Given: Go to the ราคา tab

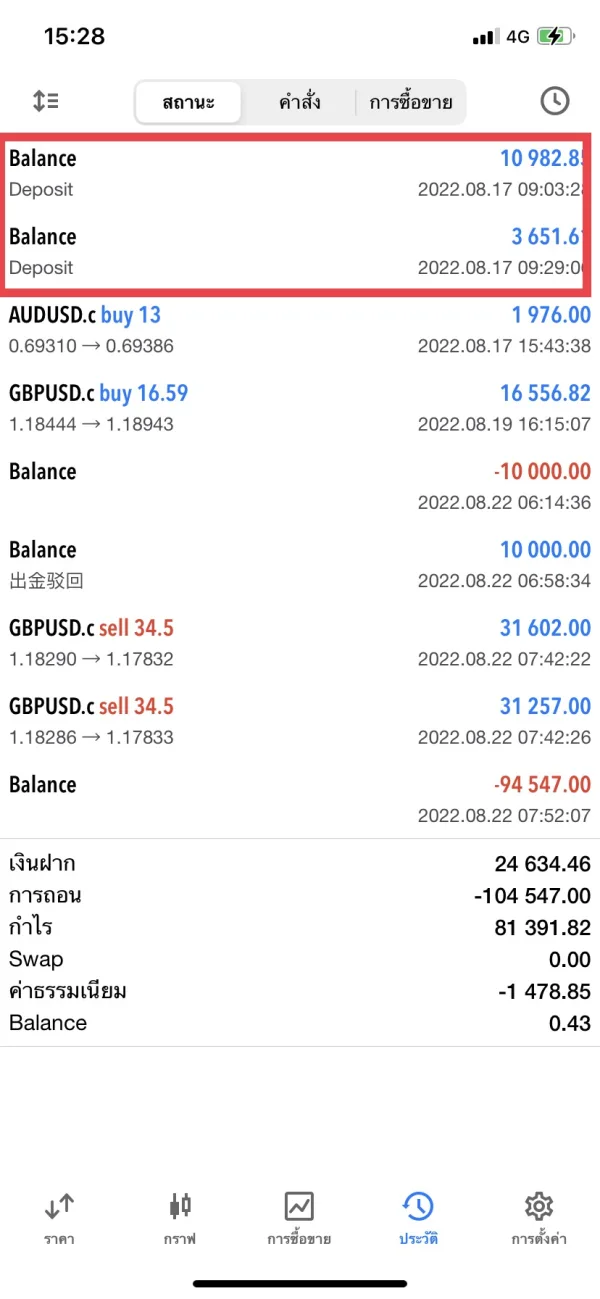Looking at the screenshot, I should click(59, 1218).
